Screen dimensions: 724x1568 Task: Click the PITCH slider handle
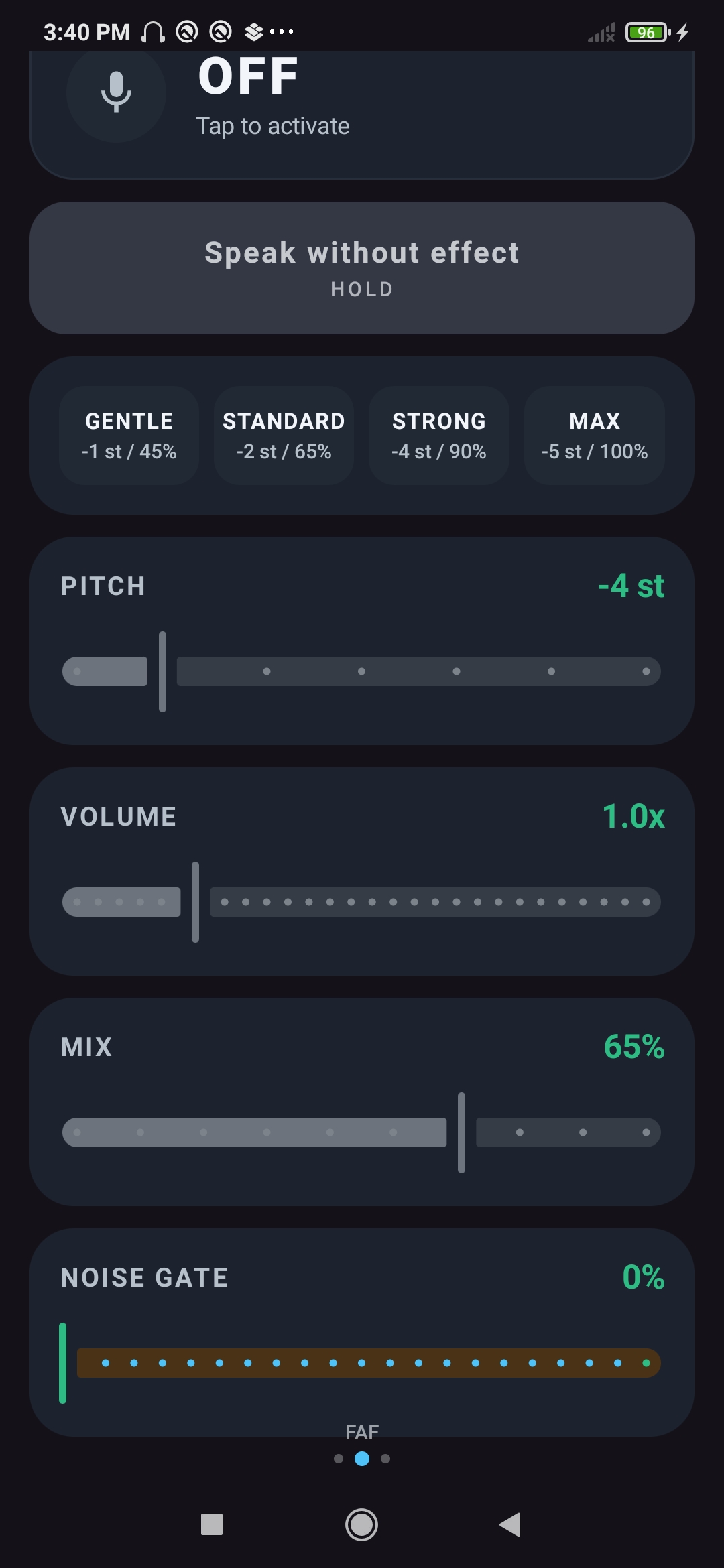coord(163,671)
